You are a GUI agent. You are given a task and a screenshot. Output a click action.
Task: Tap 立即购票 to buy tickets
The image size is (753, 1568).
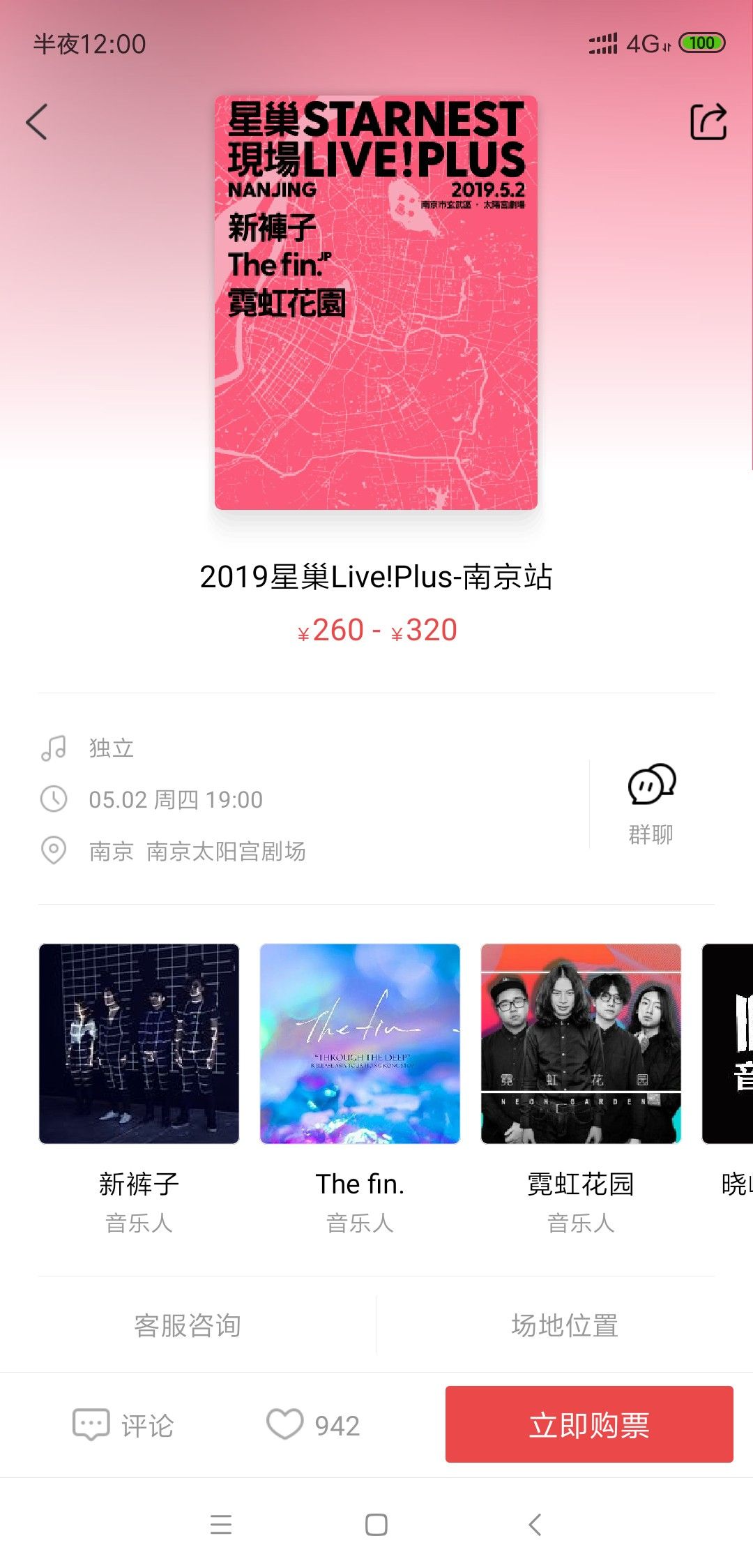click(589, 1424)
